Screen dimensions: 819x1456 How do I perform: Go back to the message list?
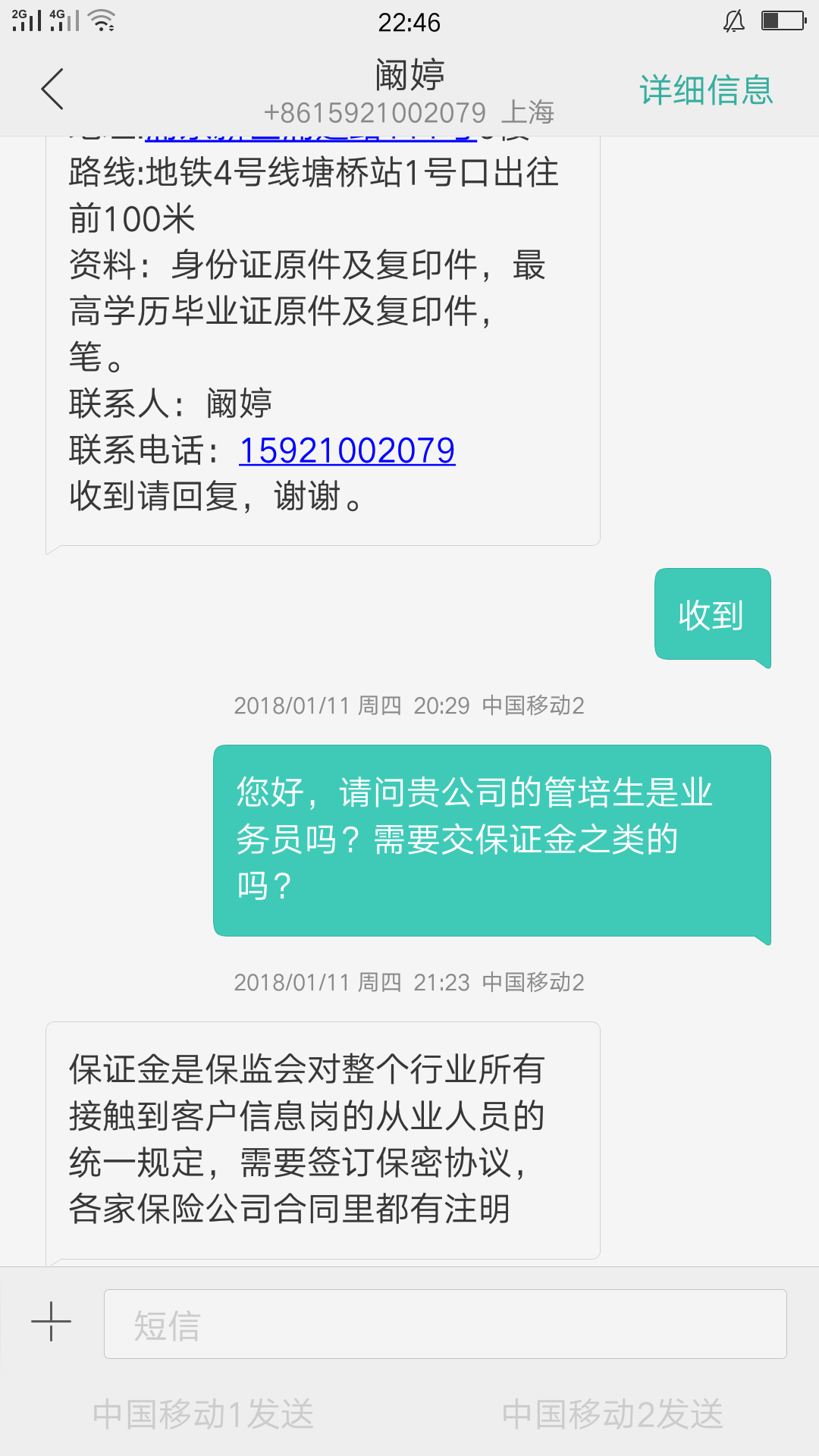pos(52,89)
